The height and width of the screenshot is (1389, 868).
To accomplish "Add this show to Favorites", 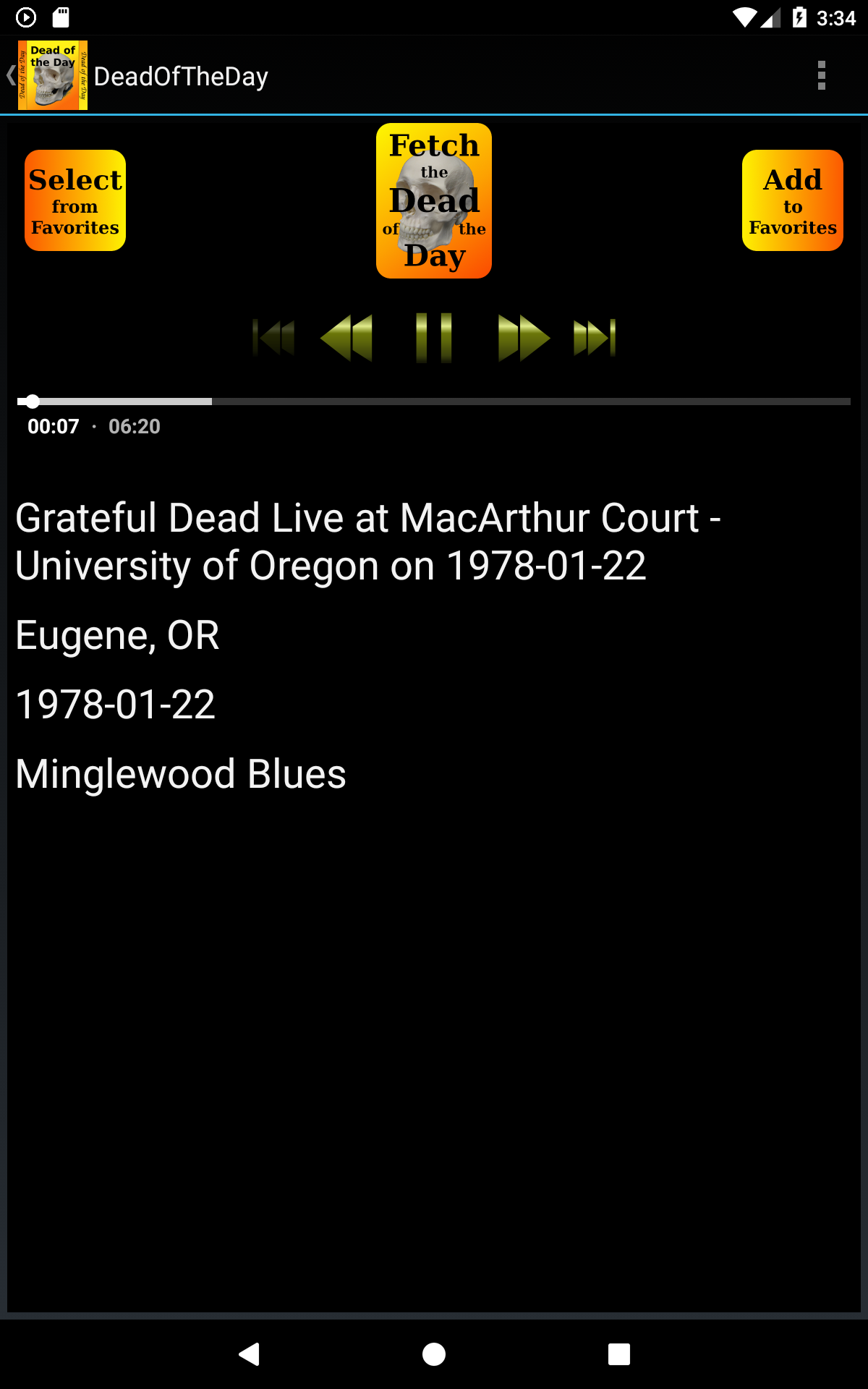I will click(793, 200).
